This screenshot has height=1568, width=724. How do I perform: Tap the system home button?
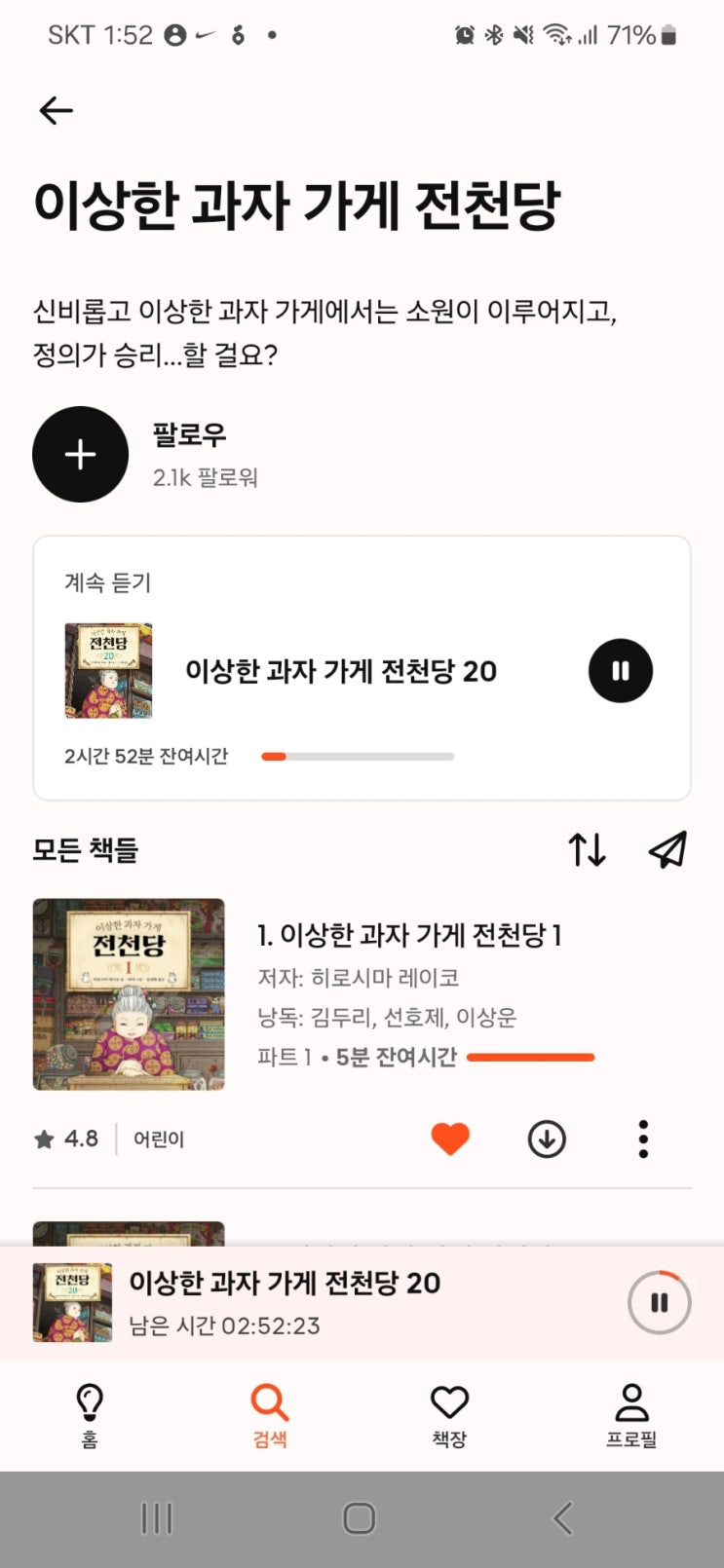click(x=360, y=1518)
